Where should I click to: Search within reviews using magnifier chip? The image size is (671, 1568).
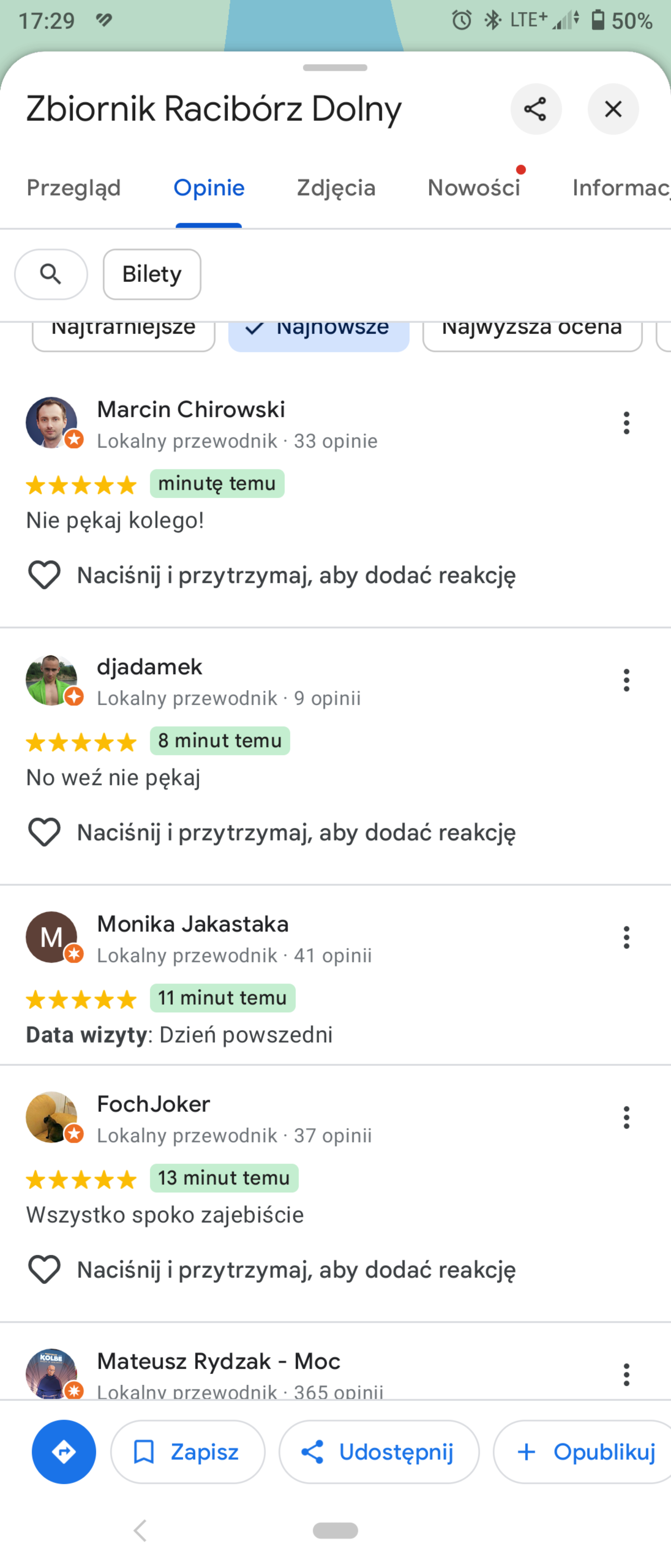pyautogui.click(x=51, y=274)
